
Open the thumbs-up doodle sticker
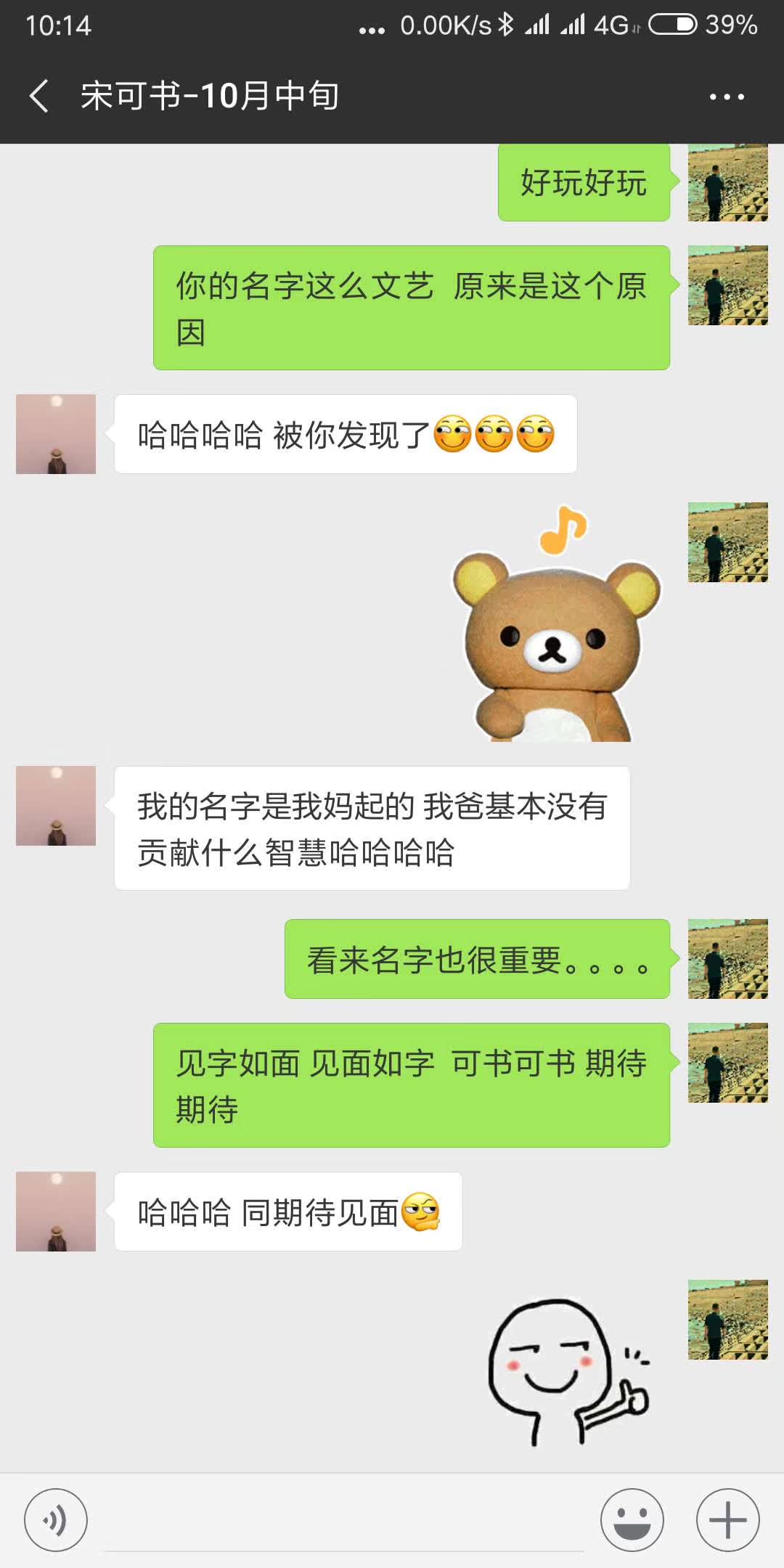[566, 1372]
